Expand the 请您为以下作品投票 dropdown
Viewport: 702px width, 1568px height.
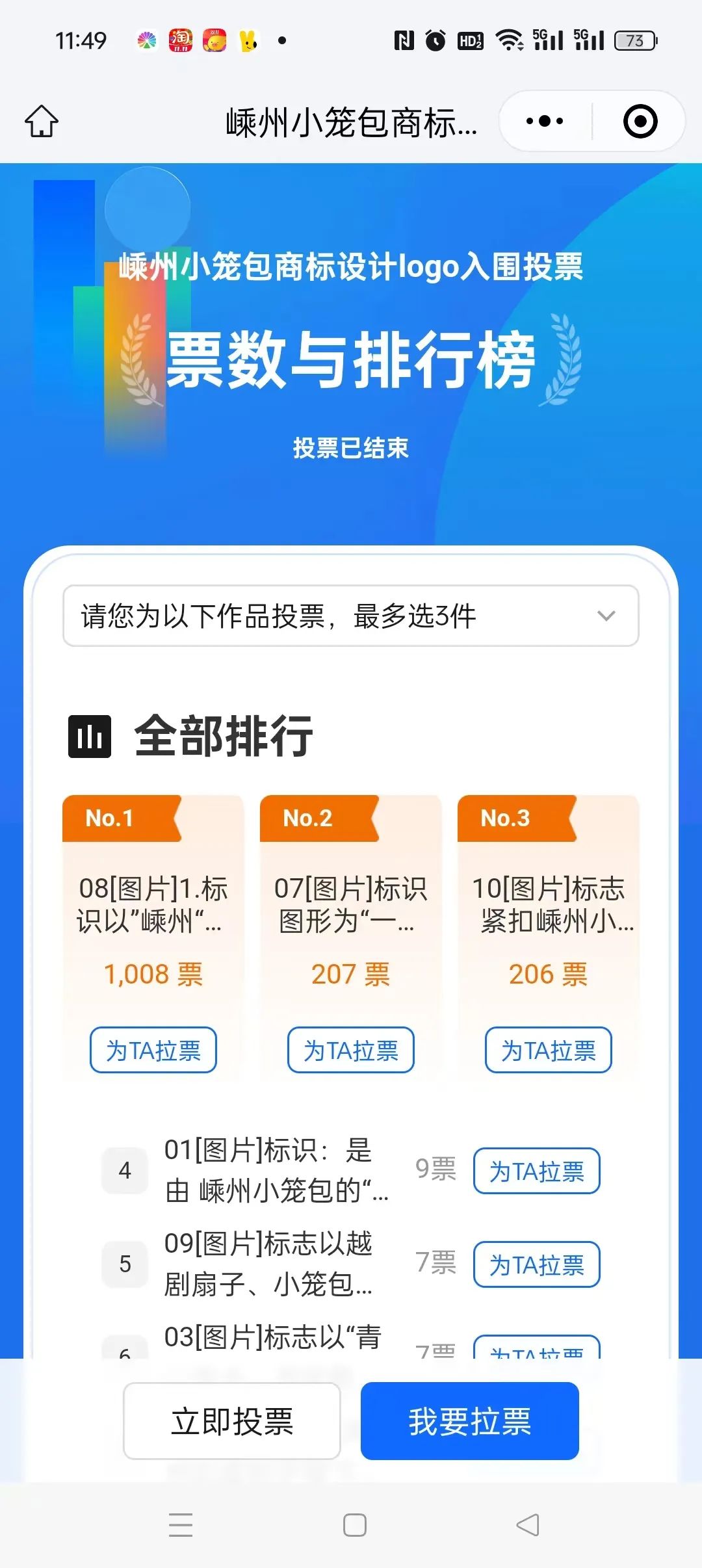pos(350,616)
